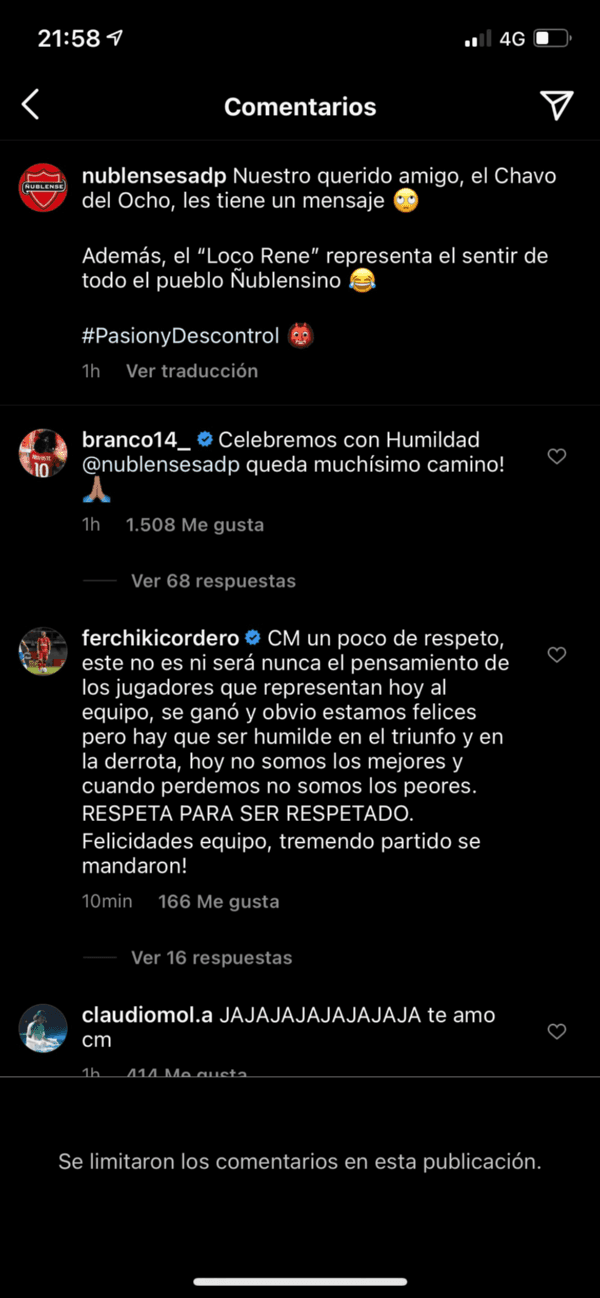This screenshot has width=600, height=1298.
Task: Like branco14_'s comment
Action: (557, 457)
